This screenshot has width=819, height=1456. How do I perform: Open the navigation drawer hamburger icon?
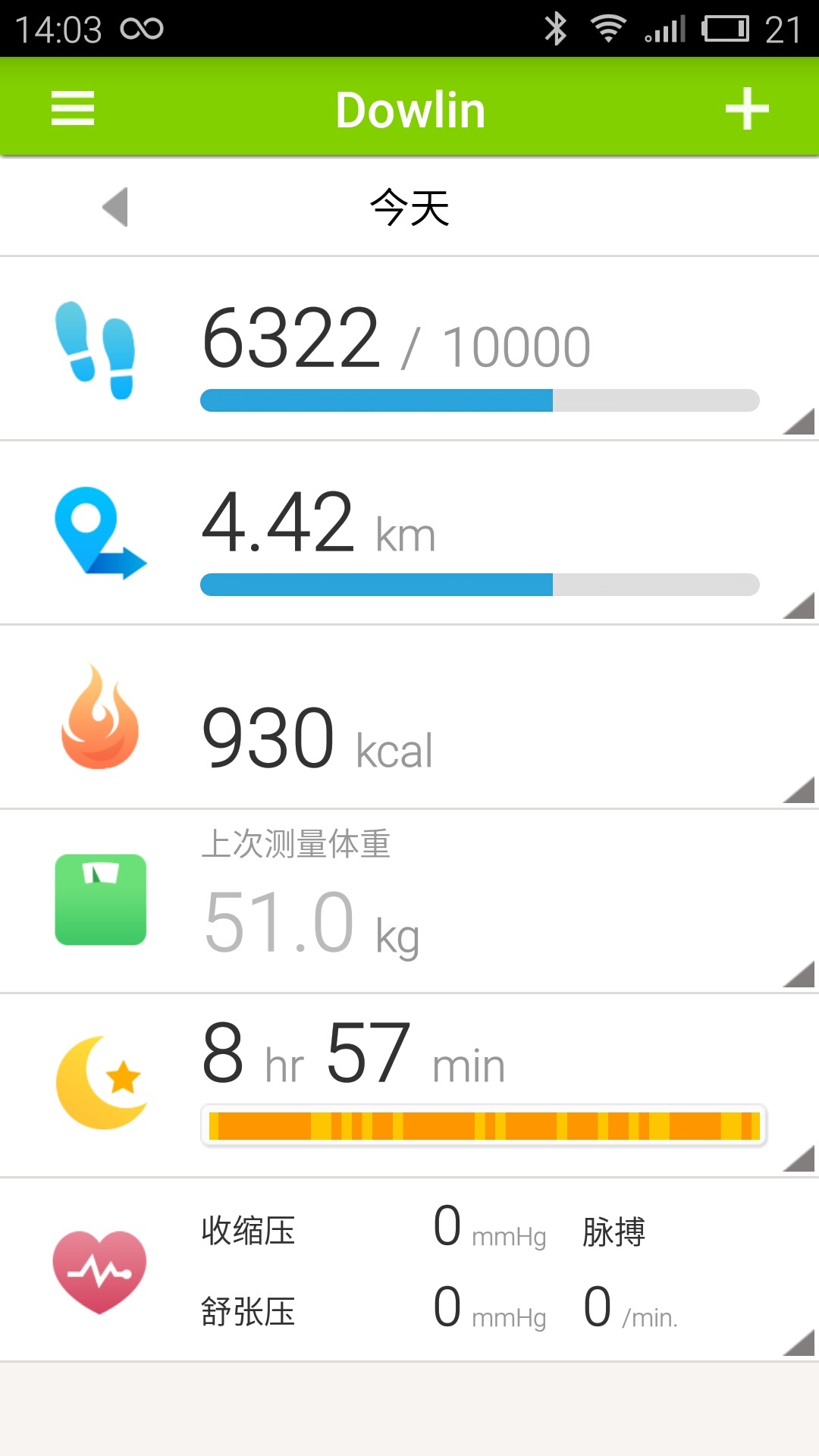coord(72,108)
